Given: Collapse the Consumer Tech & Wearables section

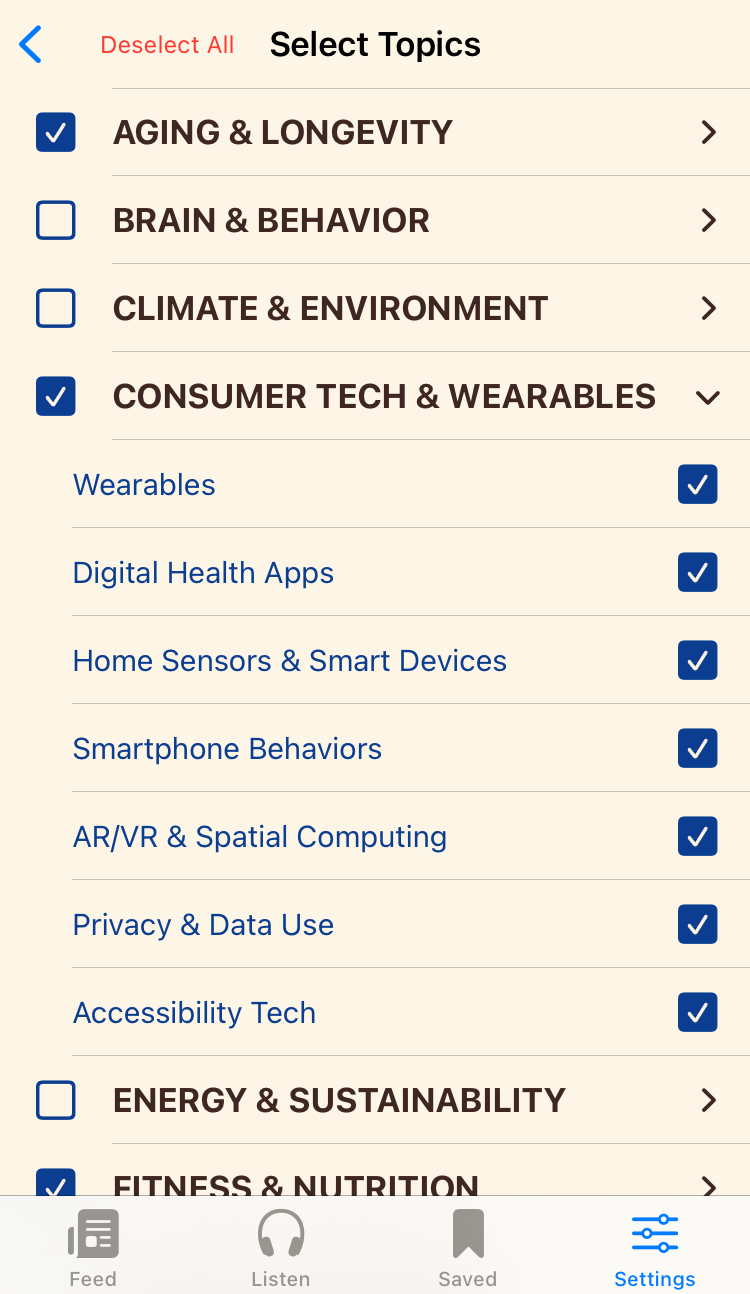Looking at the screenshot, I should pos(708,397).
